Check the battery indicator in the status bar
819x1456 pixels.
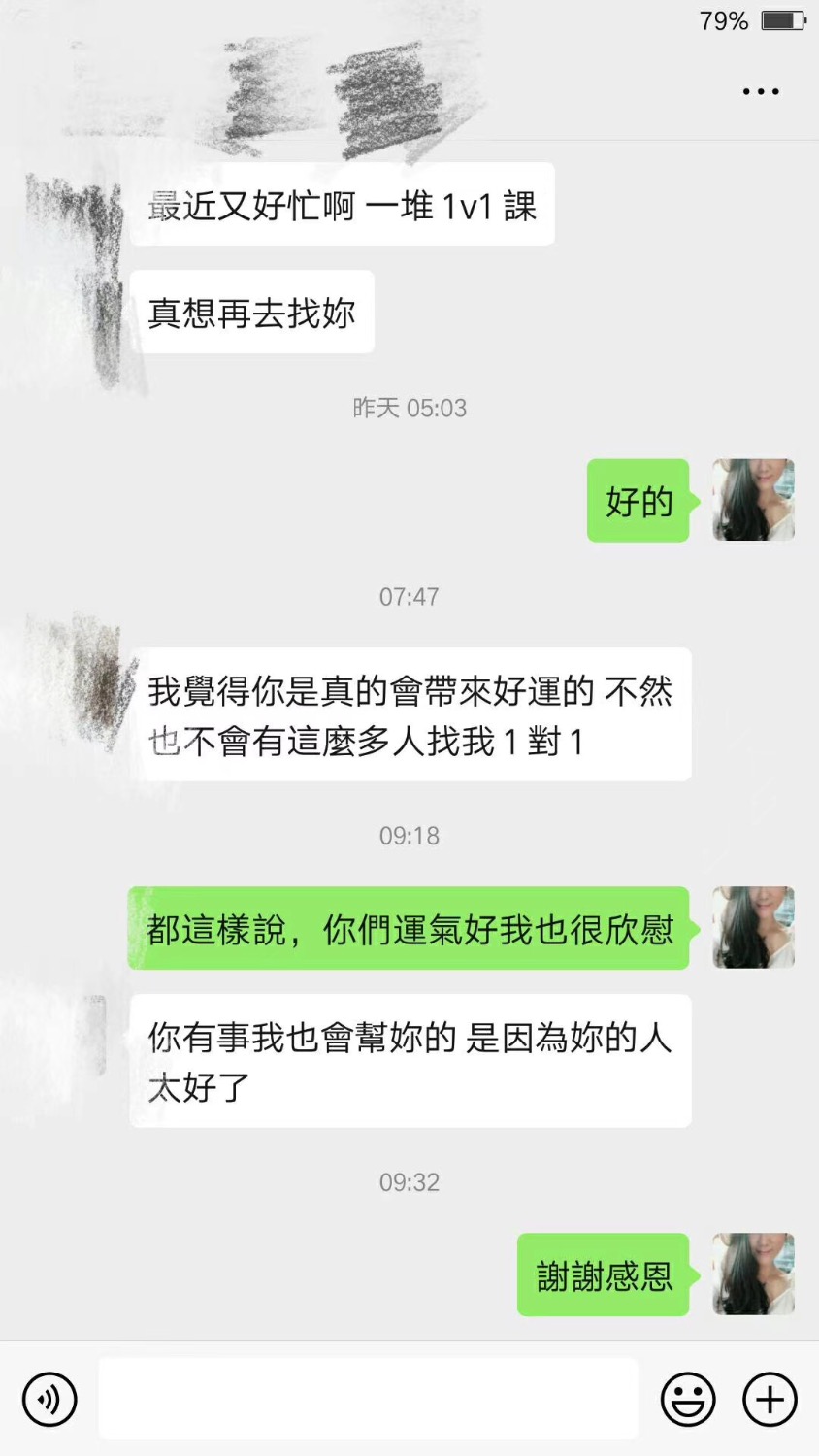click(x=779, y=19)
